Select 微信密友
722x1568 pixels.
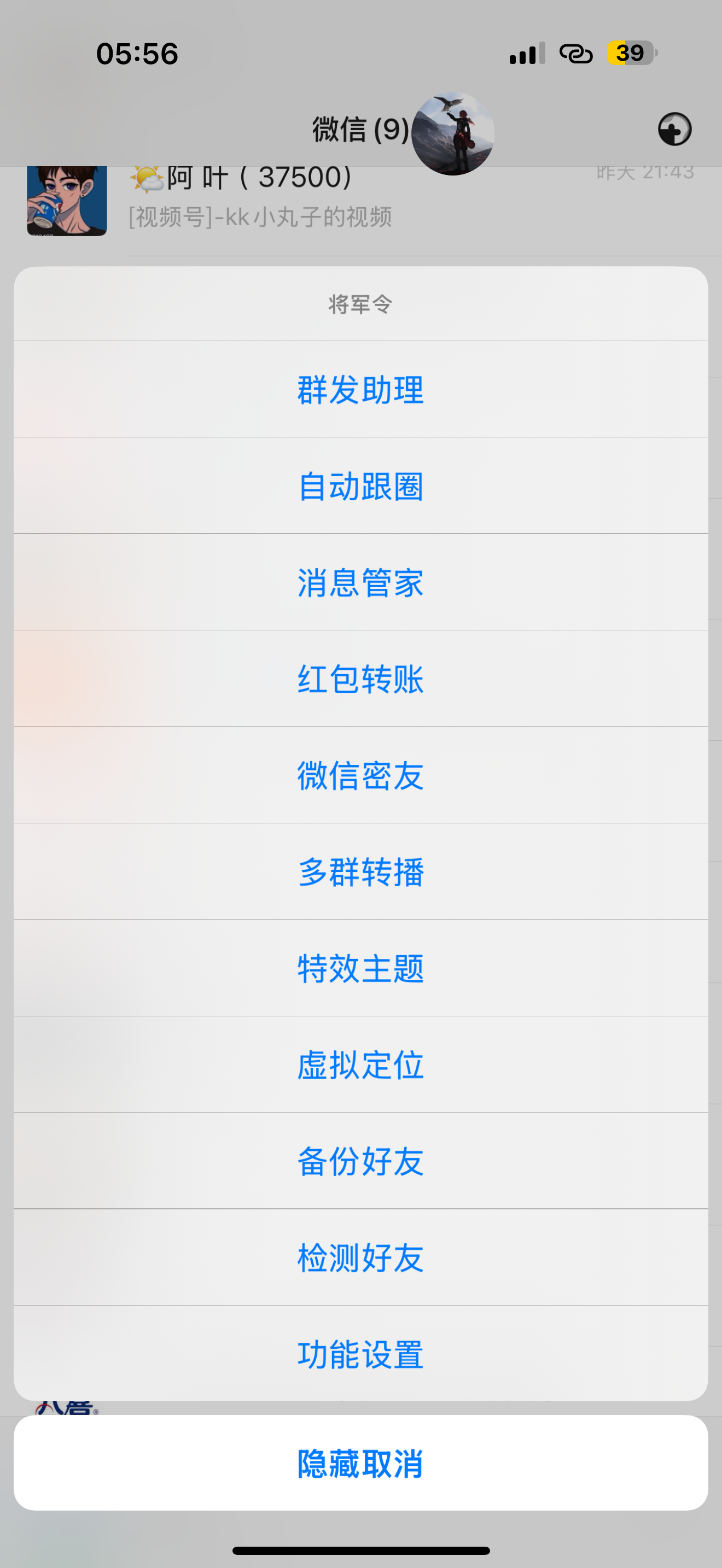(361, 775)
